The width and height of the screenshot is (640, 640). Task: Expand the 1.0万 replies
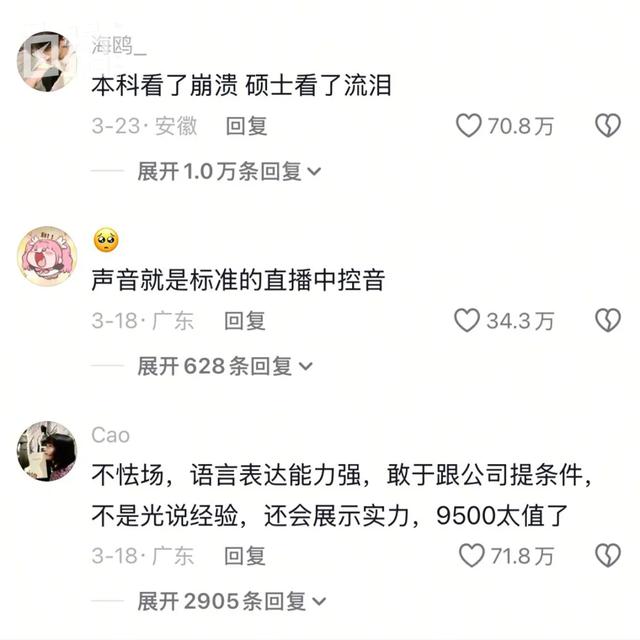click(x=229, y=172)
